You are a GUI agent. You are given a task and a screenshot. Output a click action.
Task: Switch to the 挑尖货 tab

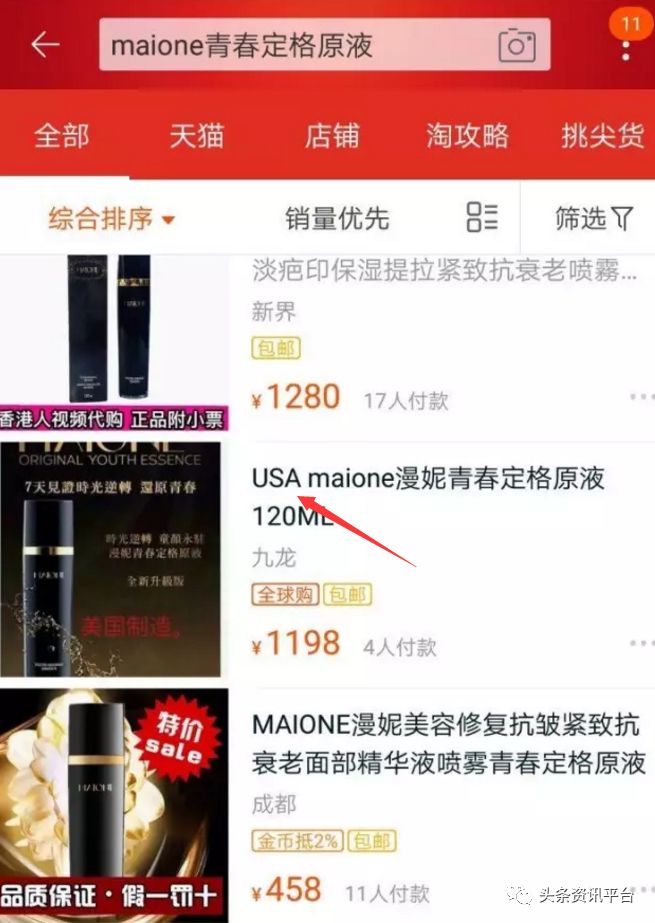click(x=602, y=136)
